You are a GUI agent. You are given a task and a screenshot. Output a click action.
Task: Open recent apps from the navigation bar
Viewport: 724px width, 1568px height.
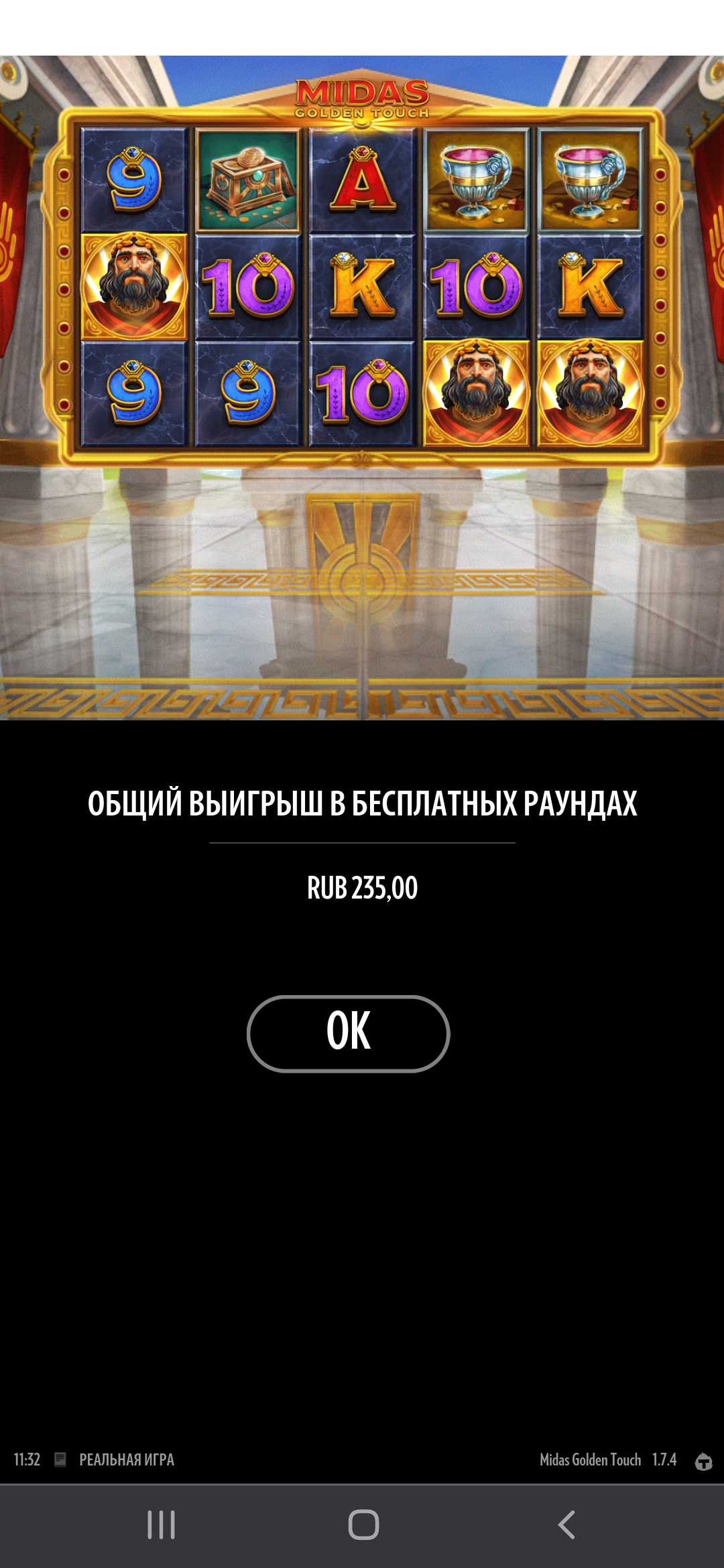[x=161, y=1524]
